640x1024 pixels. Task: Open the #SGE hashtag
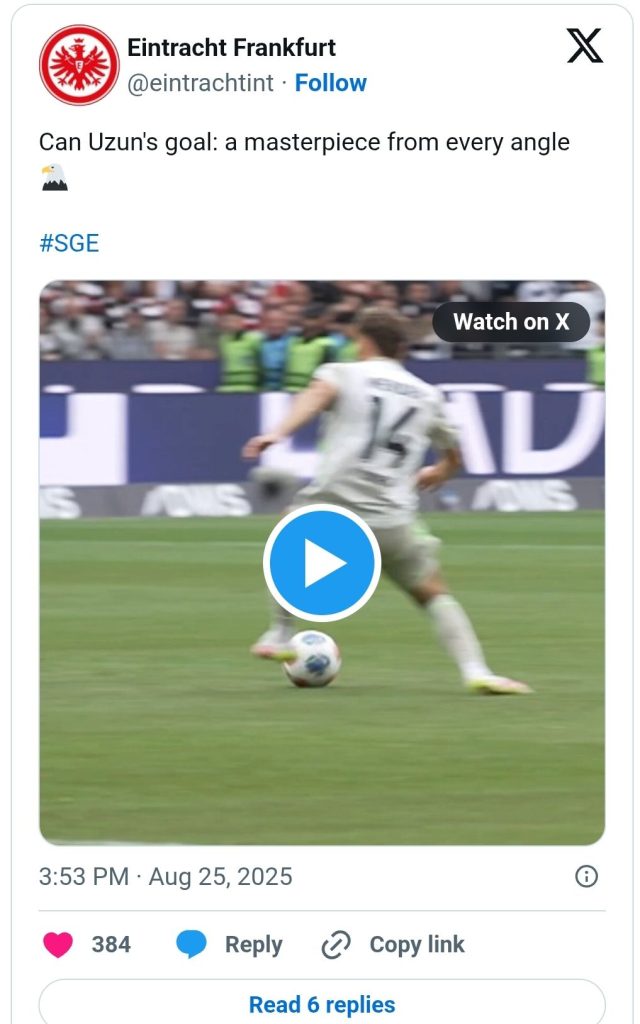[69, 243]
